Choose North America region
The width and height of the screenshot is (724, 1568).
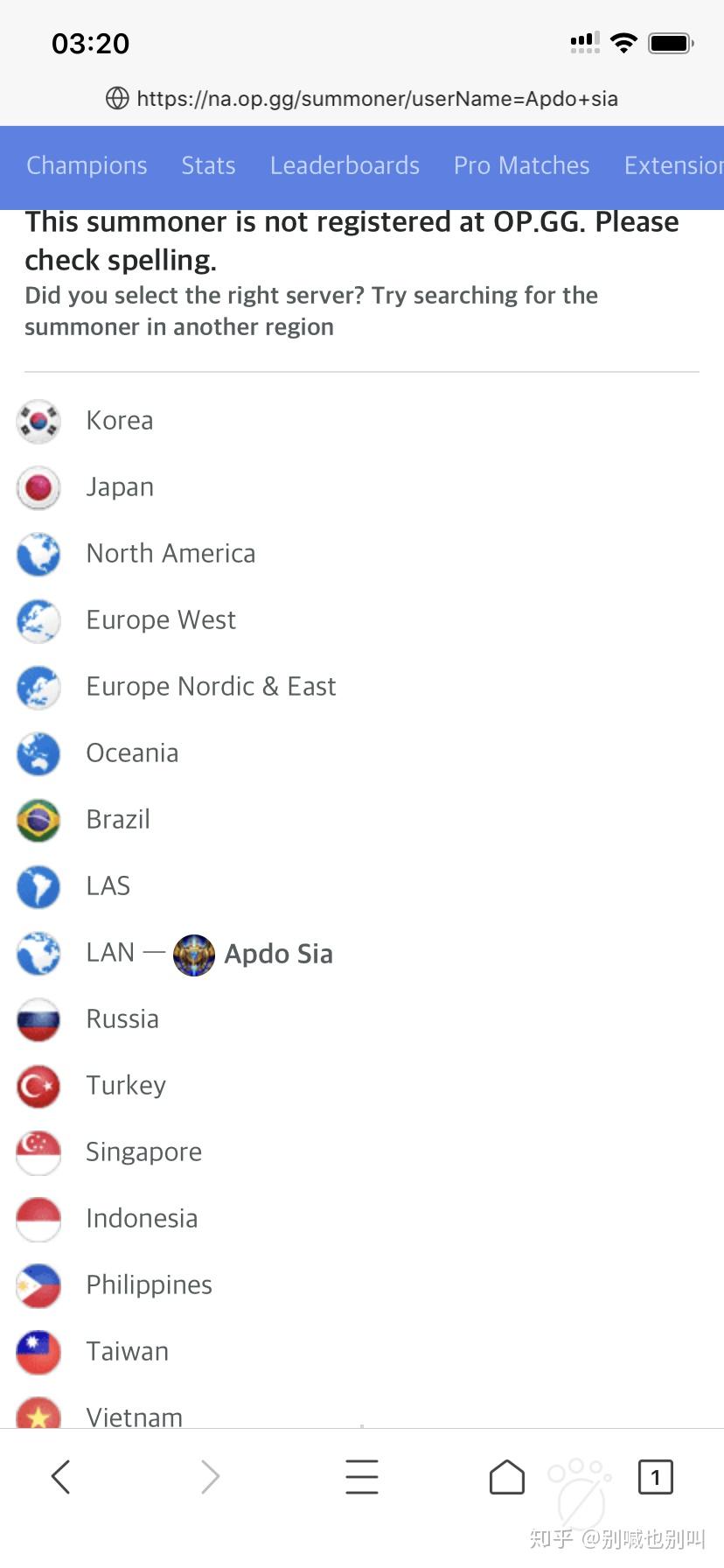click(171, 554)
